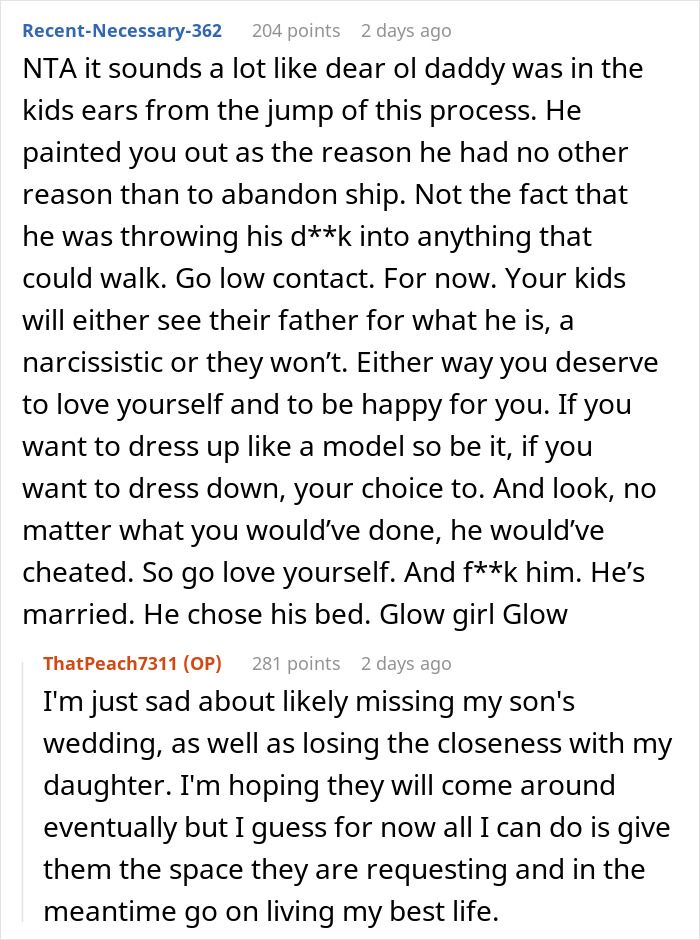Open ThatPeach7311 (OP) profile
Image resolution: width=700 pixels, height=940 pixels.
pyautogui.click(x=132, y=664)
